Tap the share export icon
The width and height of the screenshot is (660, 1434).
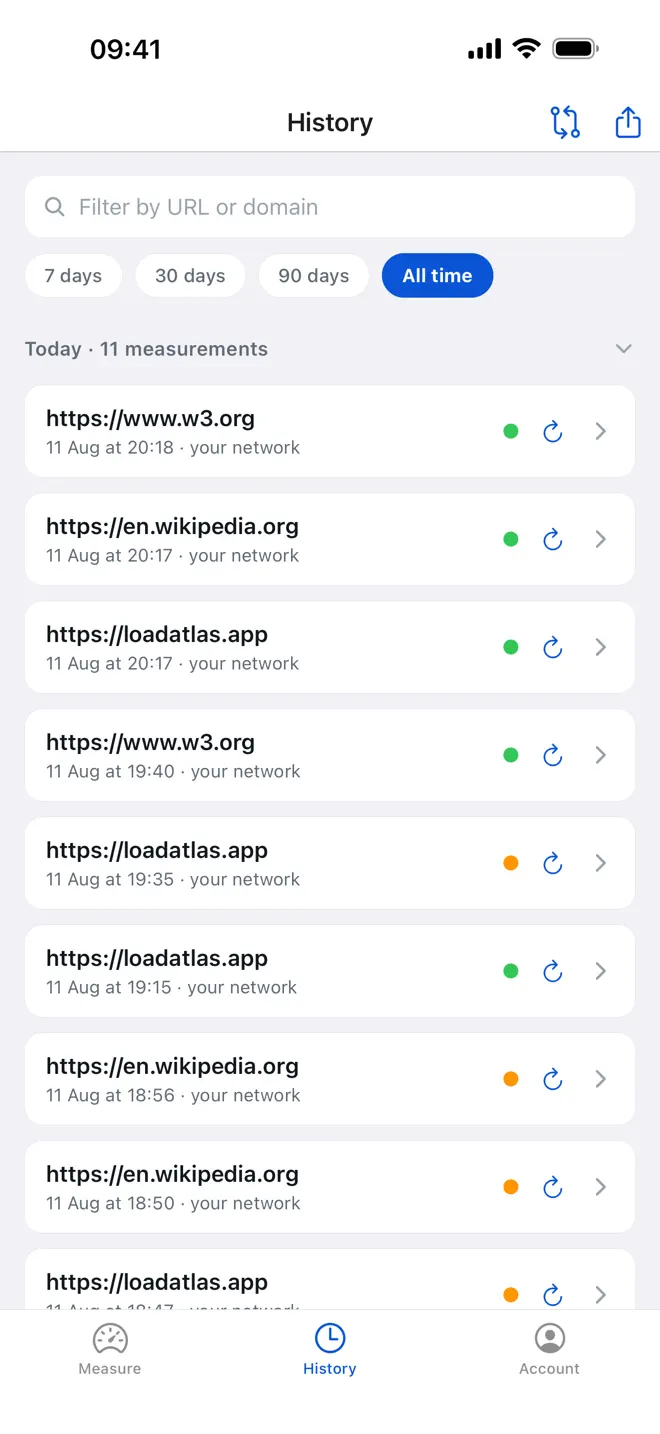[x=628, y=122]
